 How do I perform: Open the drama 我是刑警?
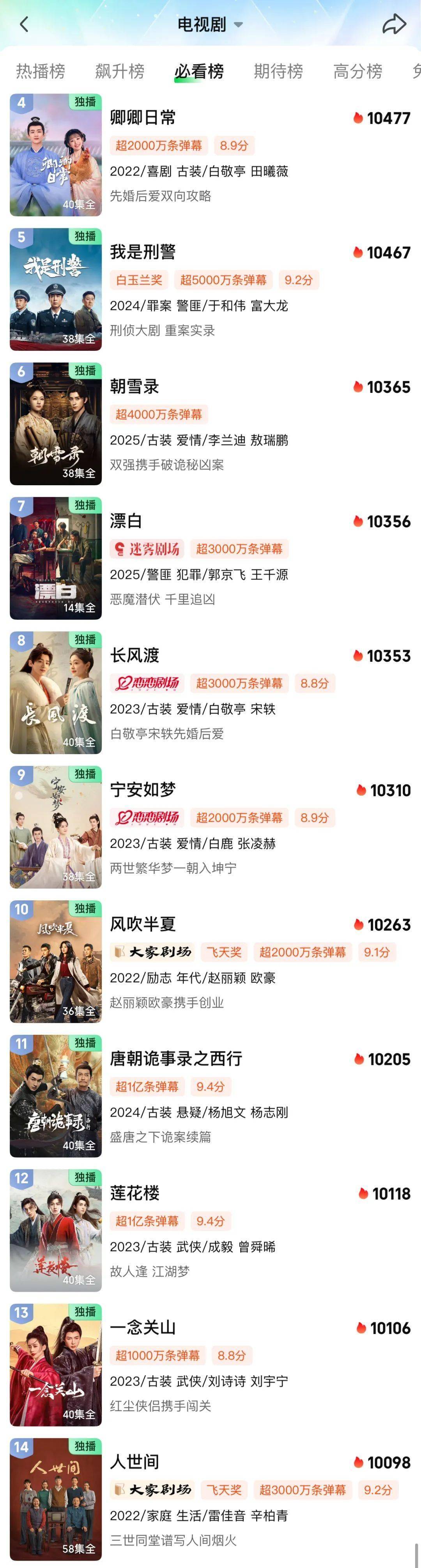(142, 252)
